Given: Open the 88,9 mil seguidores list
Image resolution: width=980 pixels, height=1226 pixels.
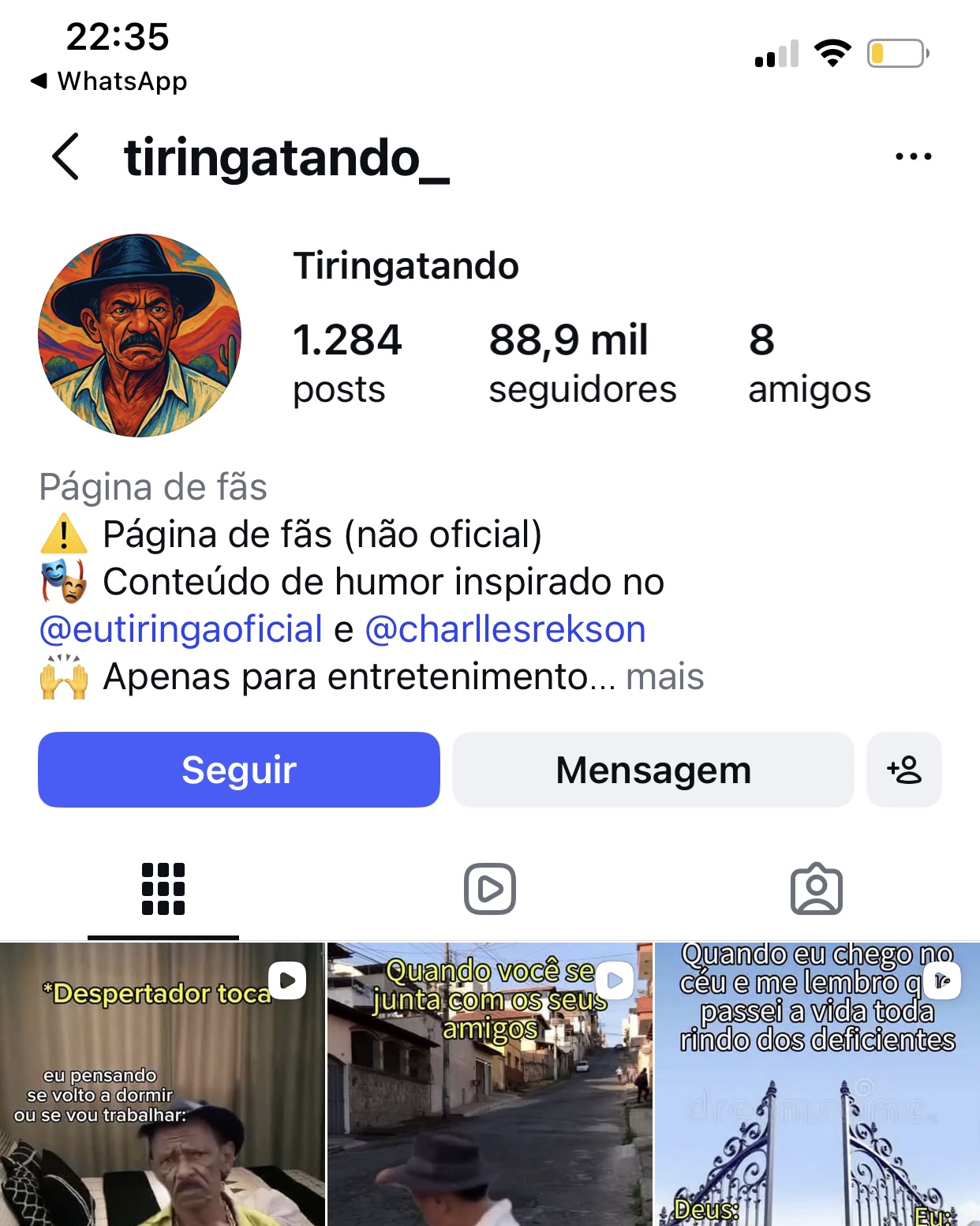Looking at the screenshot, I should coord(582,363).
